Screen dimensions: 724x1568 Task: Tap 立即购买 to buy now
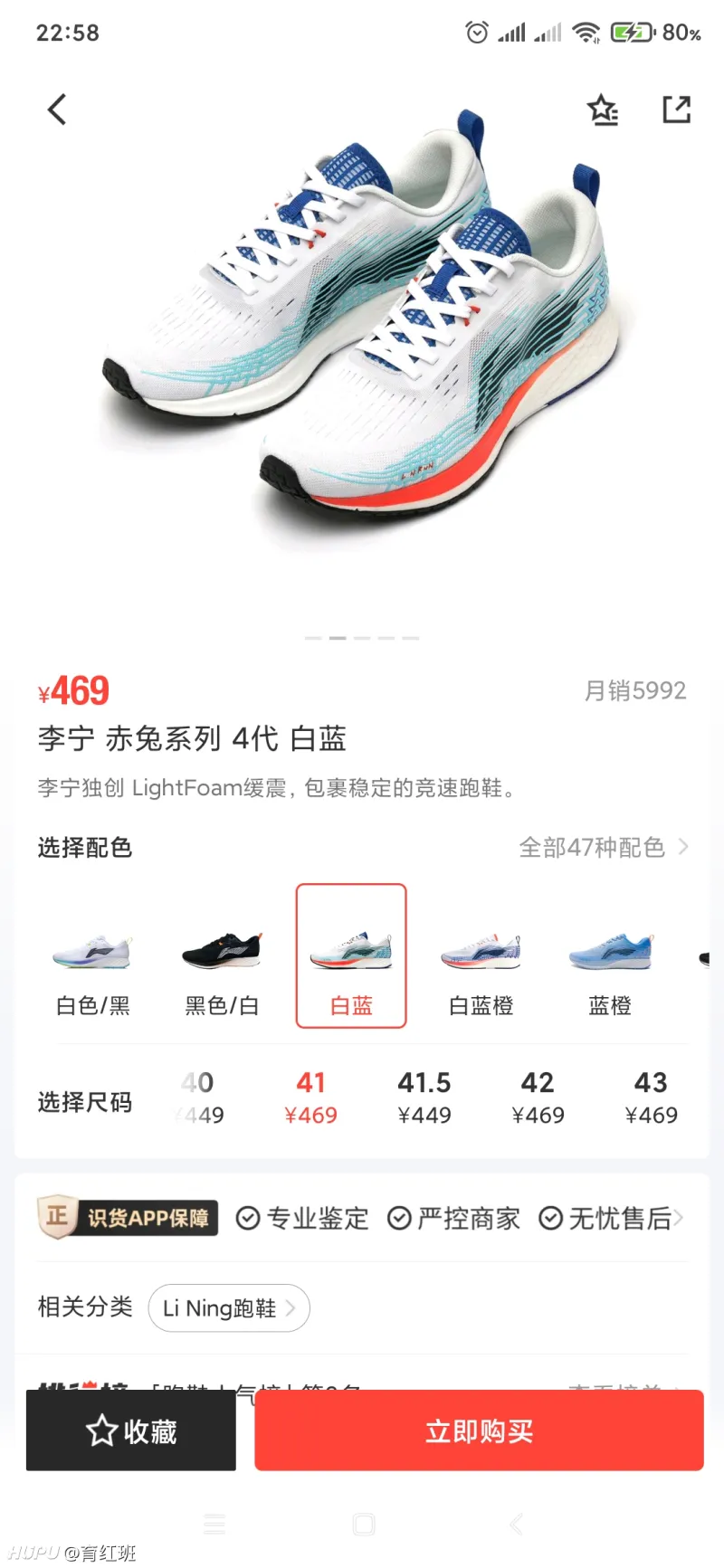[479, 1430]
